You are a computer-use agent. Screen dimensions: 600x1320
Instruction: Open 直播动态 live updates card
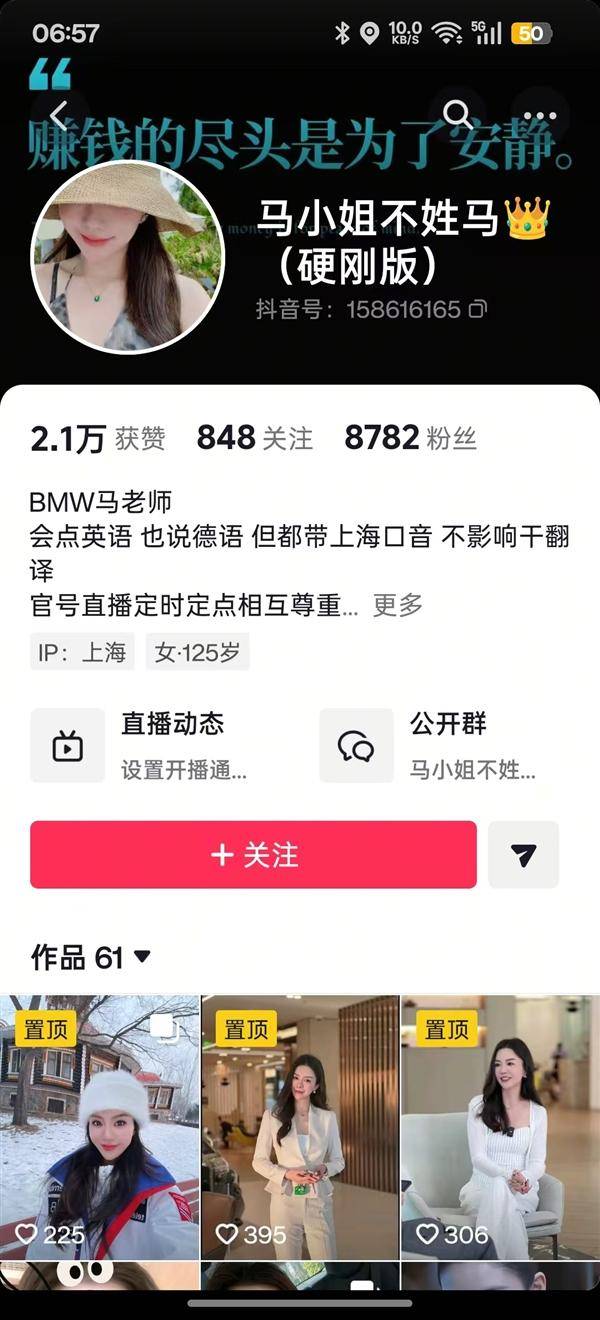tap(165, 745)
